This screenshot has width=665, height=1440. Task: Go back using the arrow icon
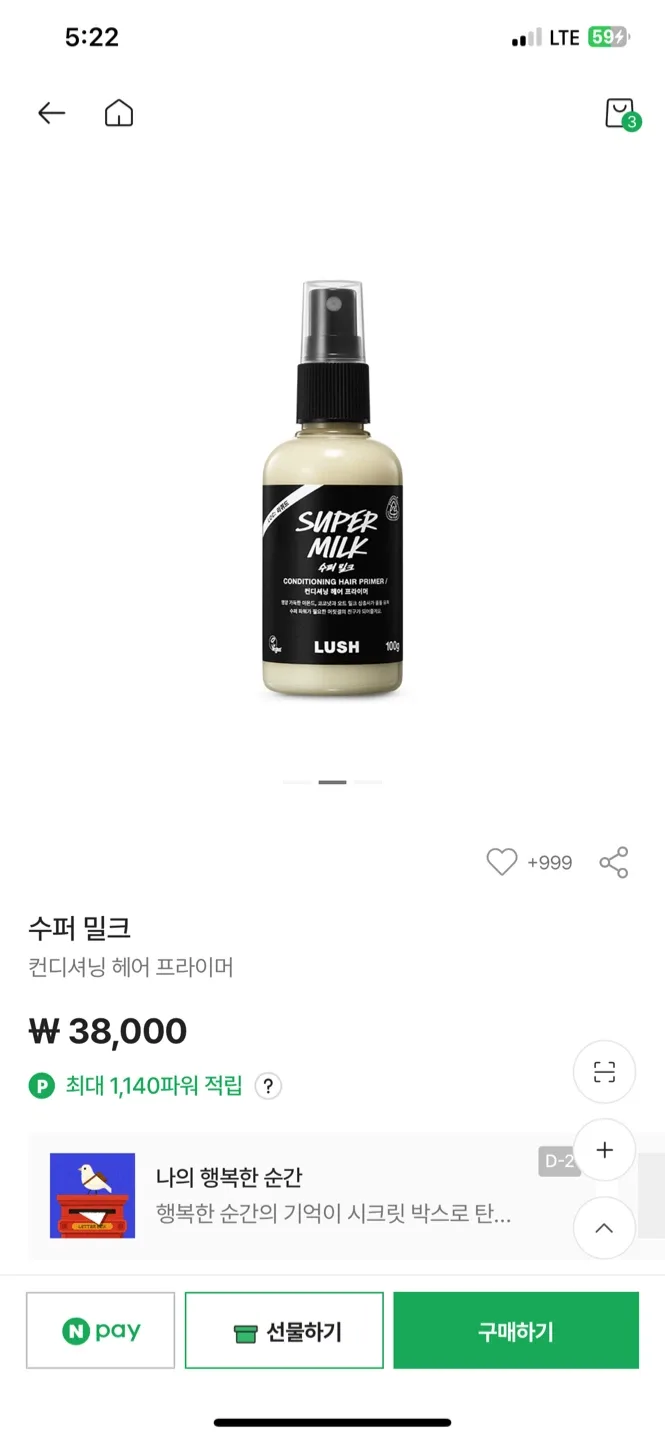pos(51,114)
